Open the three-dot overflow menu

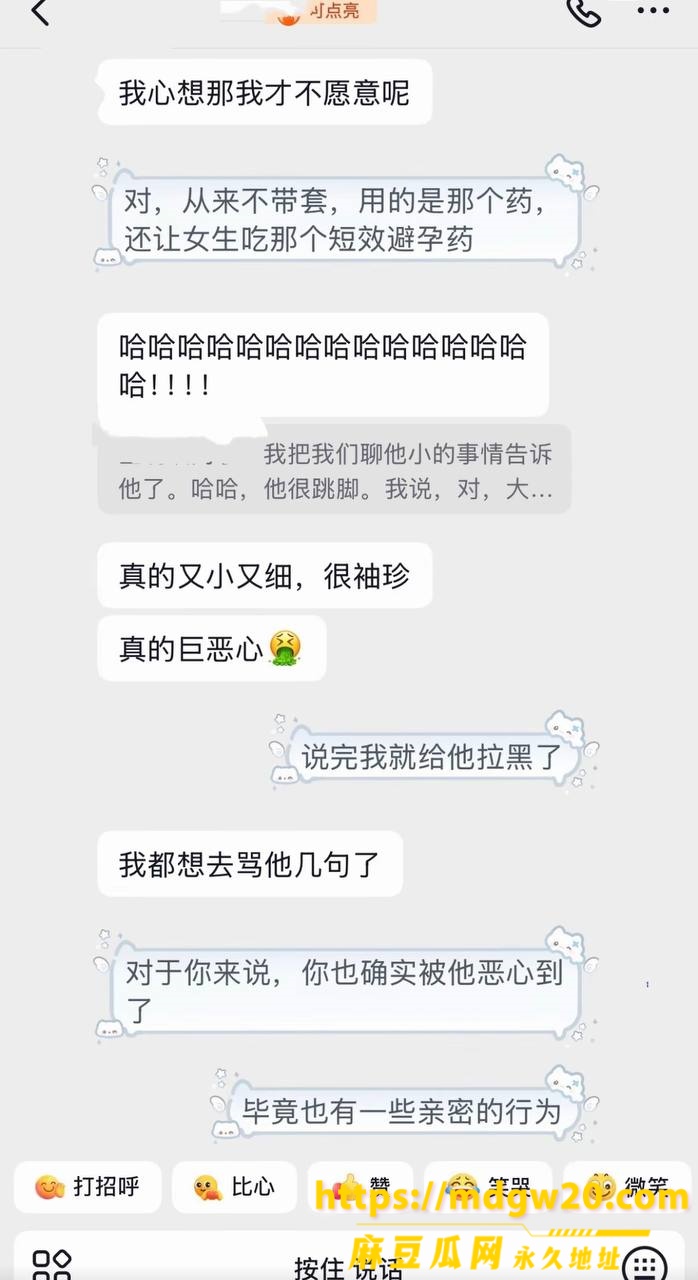[x=653, y=12]
